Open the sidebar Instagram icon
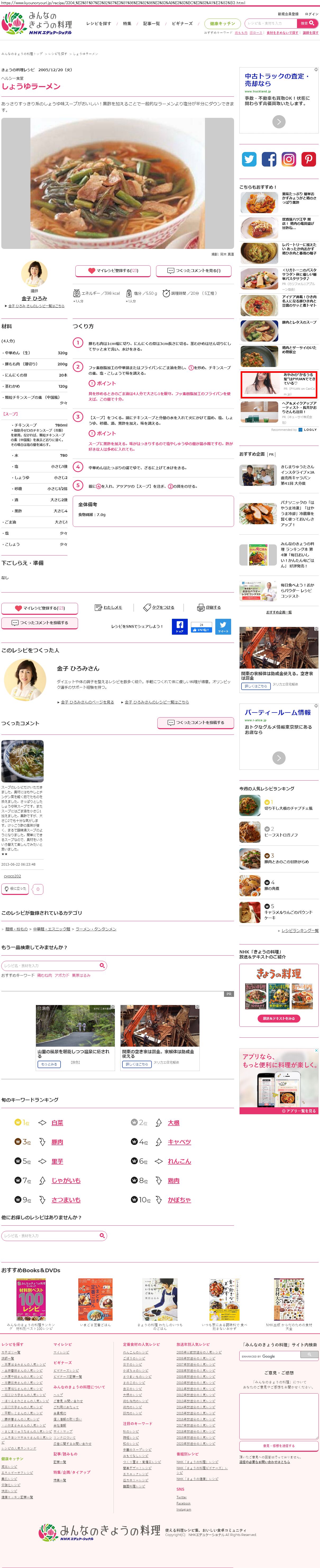The width and height of the screenshot is (320, 1568). point(289,159)
